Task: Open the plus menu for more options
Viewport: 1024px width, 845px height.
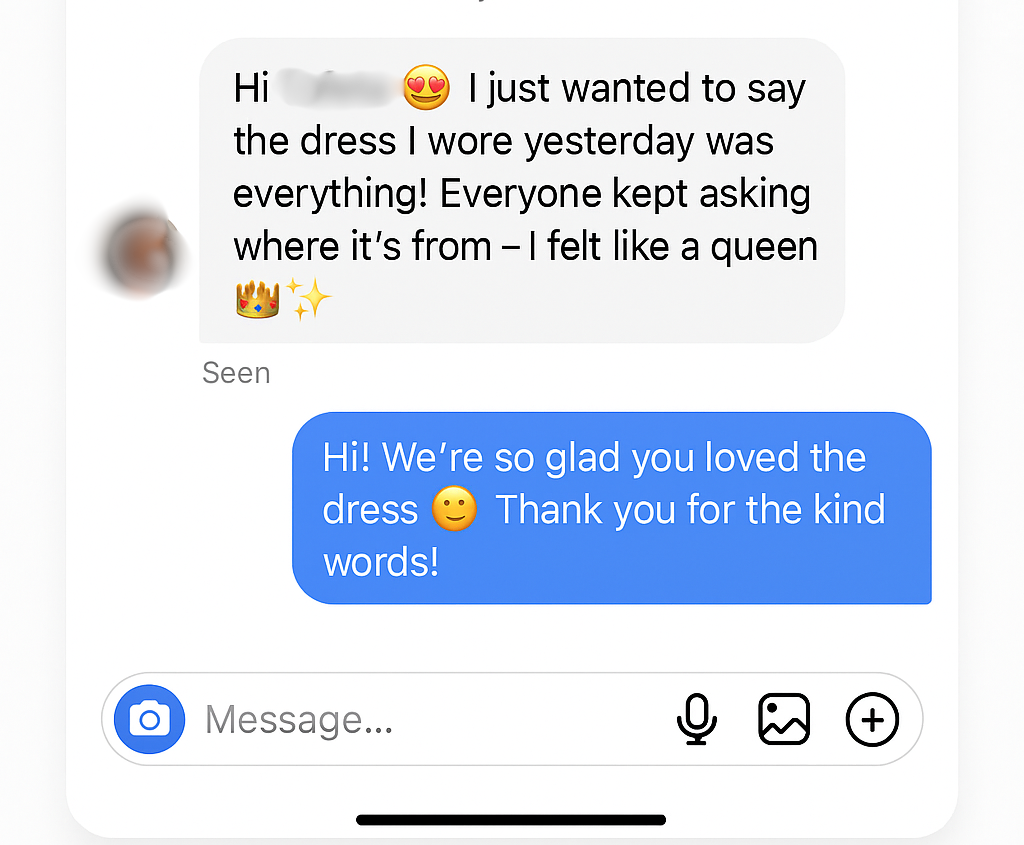Action: pyautogui.click(x=872, y=719)
